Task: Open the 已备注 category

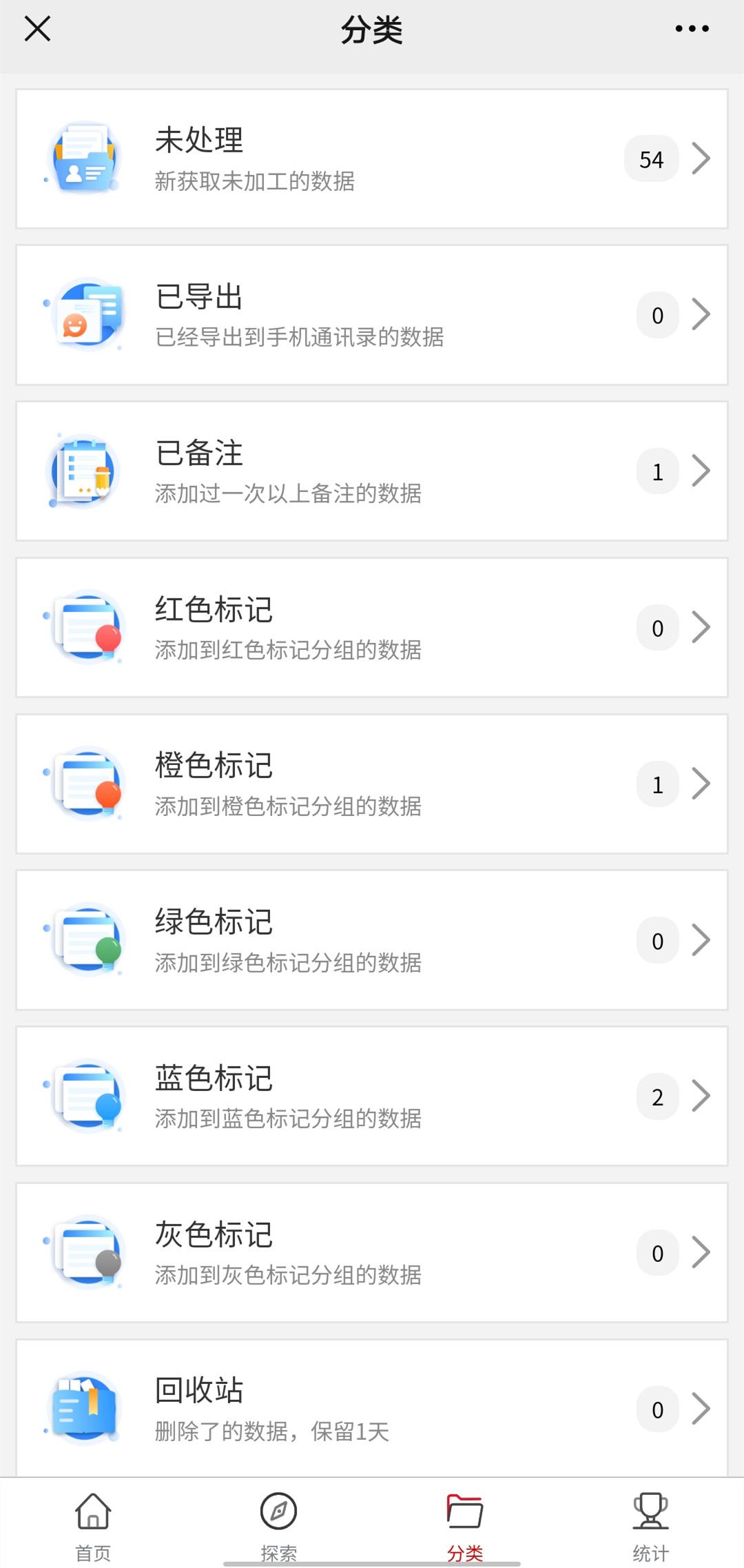Action: click(372, 471)
